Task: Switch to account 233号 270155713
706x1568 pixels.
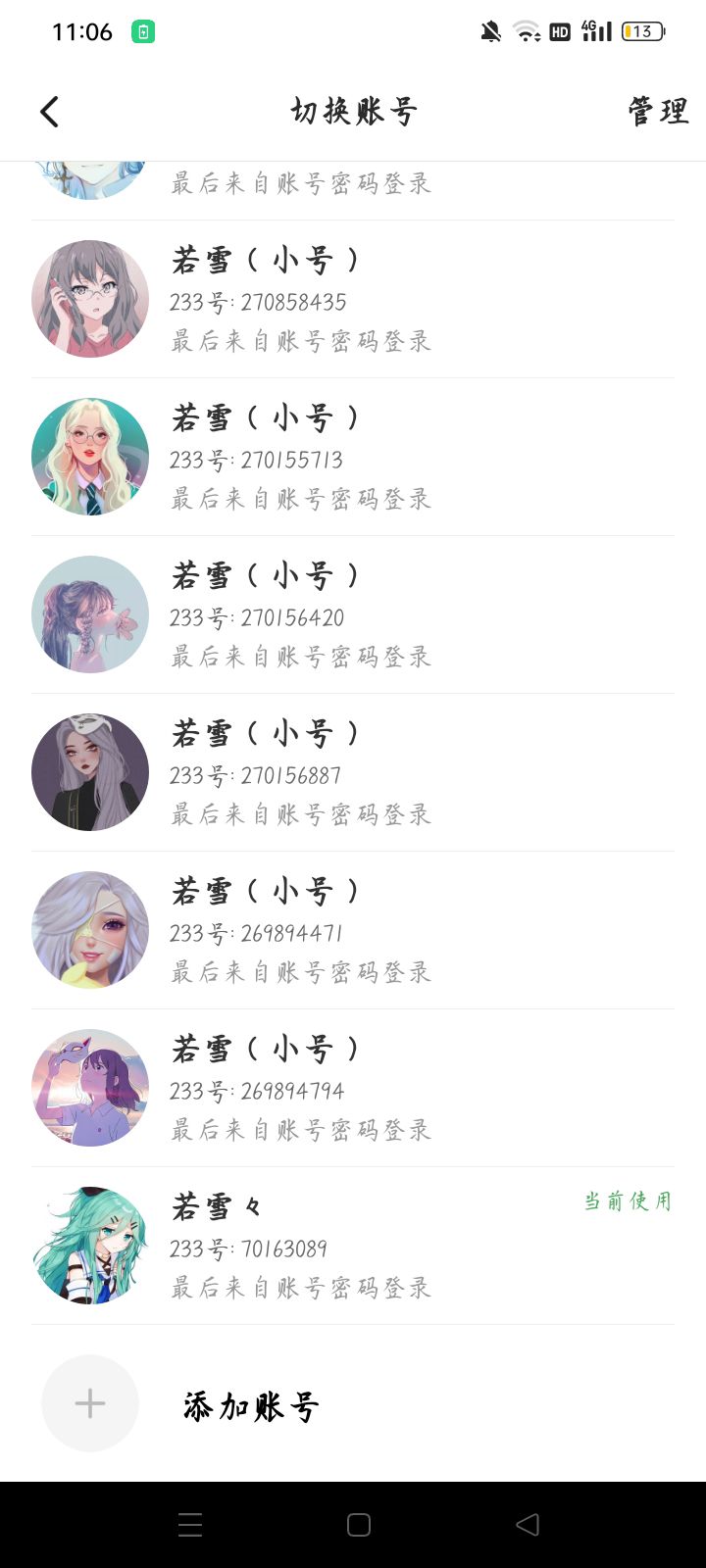Action: tap(353, 458)
